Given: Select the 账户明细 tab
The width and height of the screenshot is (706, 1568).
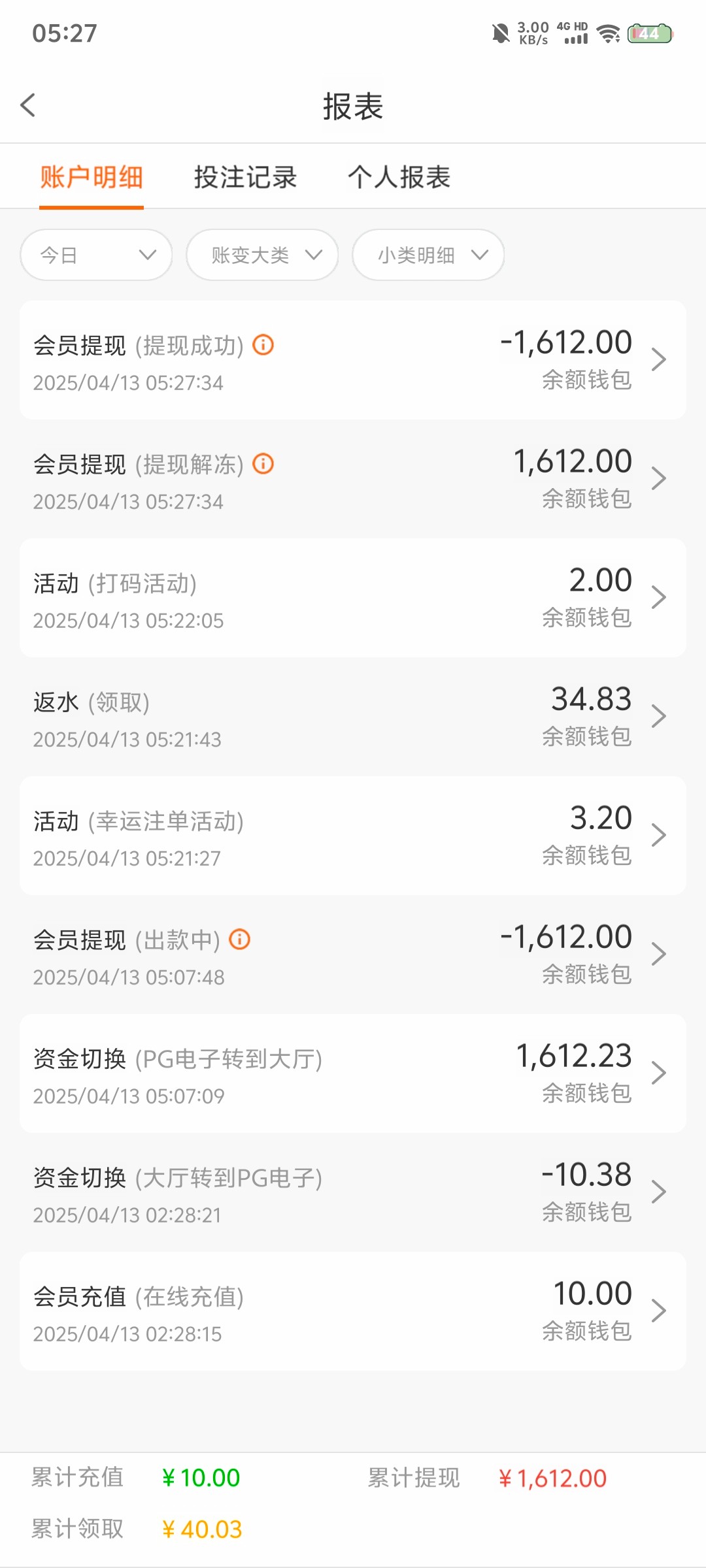Looking at the screenshot, I should point(92,177).
